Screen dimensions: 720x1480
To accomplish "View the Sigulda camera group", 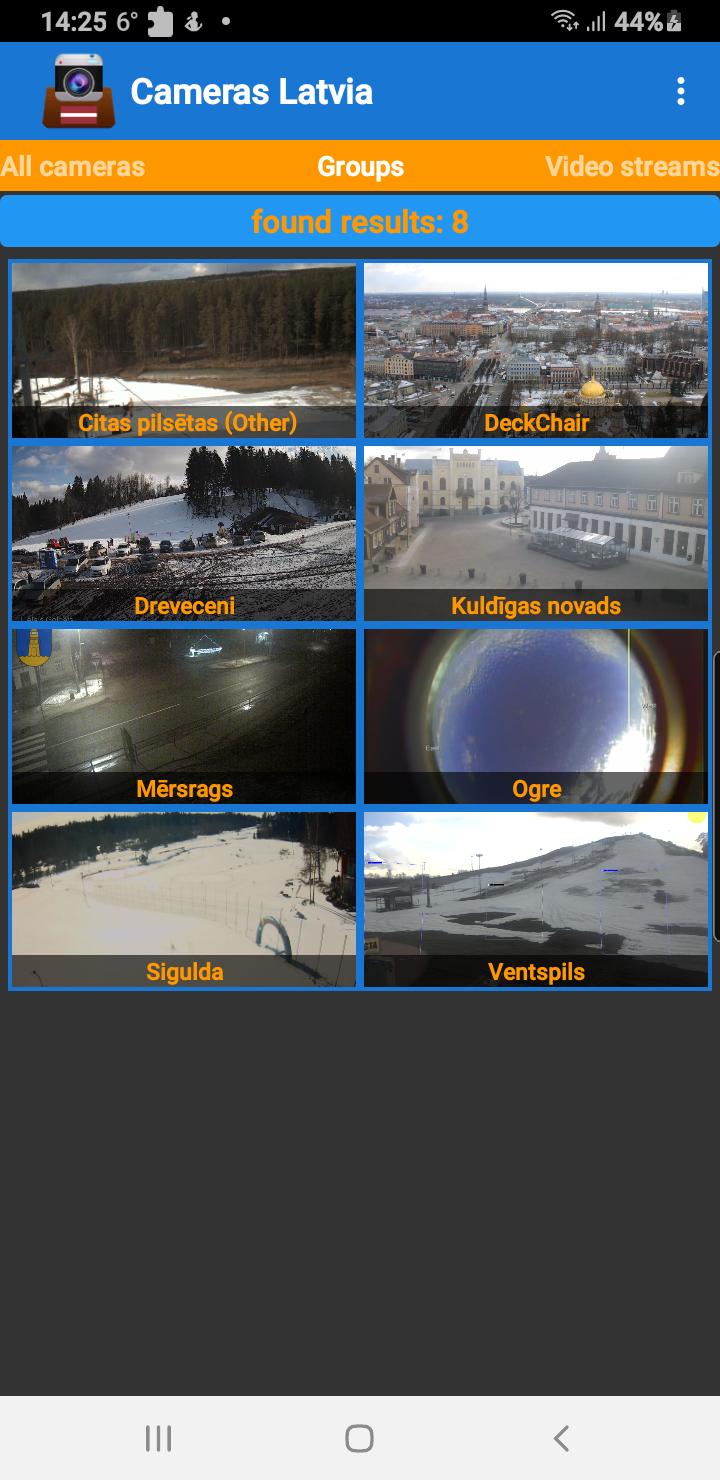I will coord(184,899).
